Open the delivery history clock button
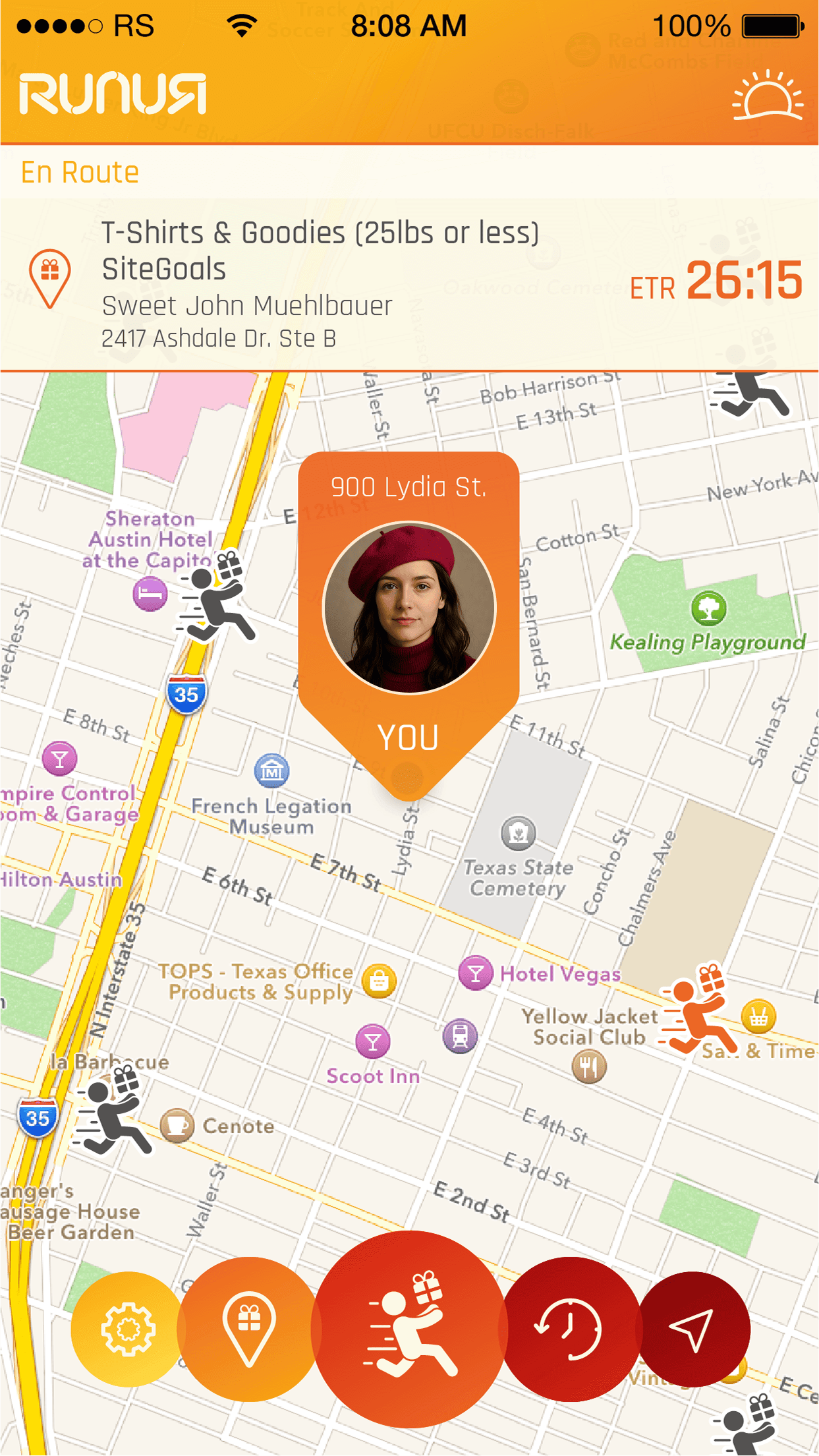The image size is (819, 1456). (568, 1329)
